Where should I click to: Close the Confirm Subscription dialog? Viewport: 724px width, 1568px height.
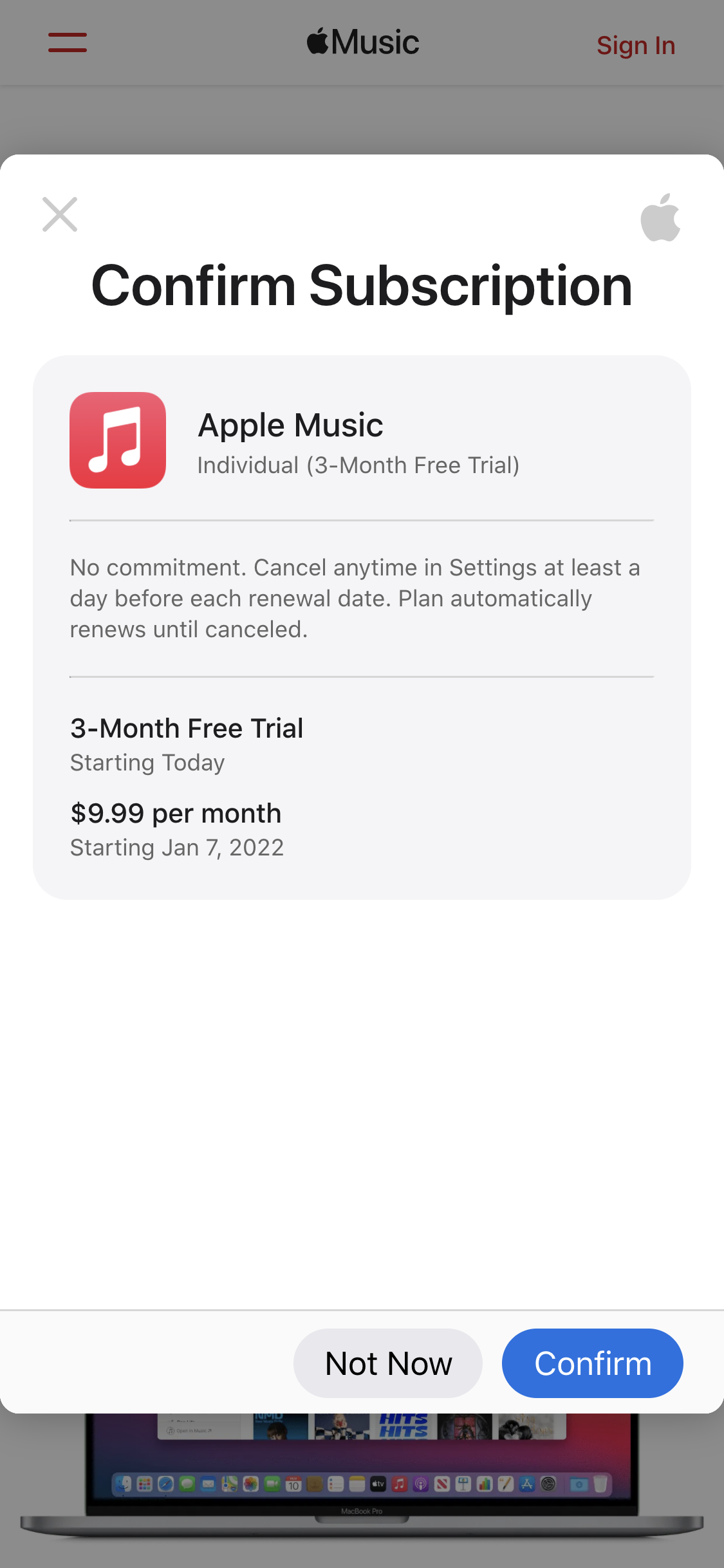pos(59,214)
